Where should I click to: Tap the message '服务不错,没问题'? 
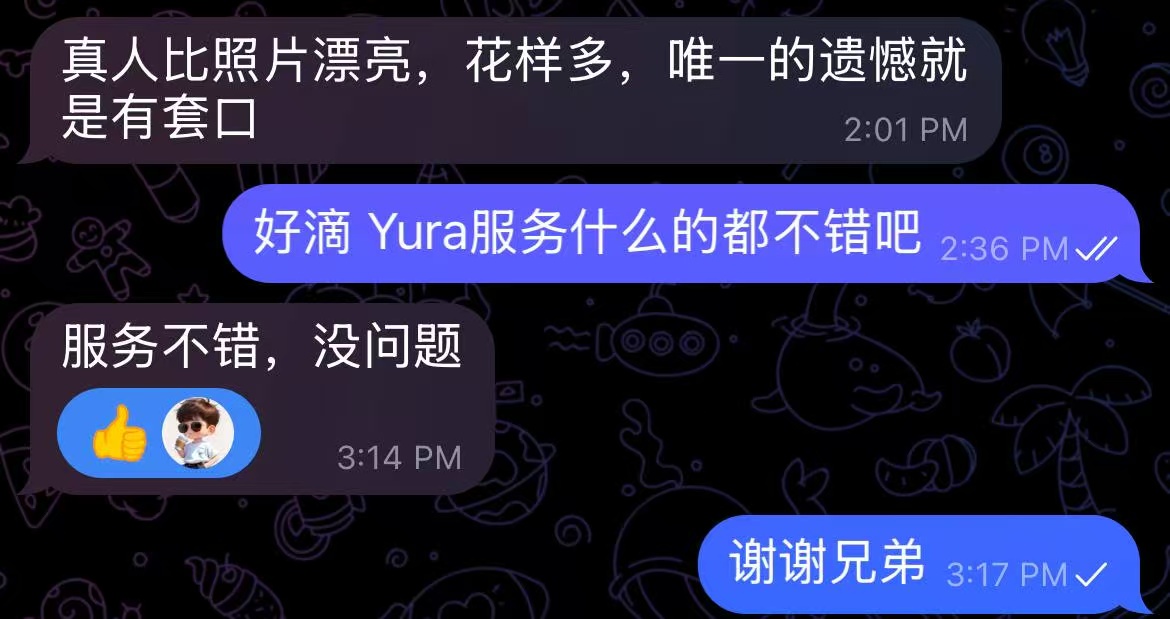tap(262, 348)
